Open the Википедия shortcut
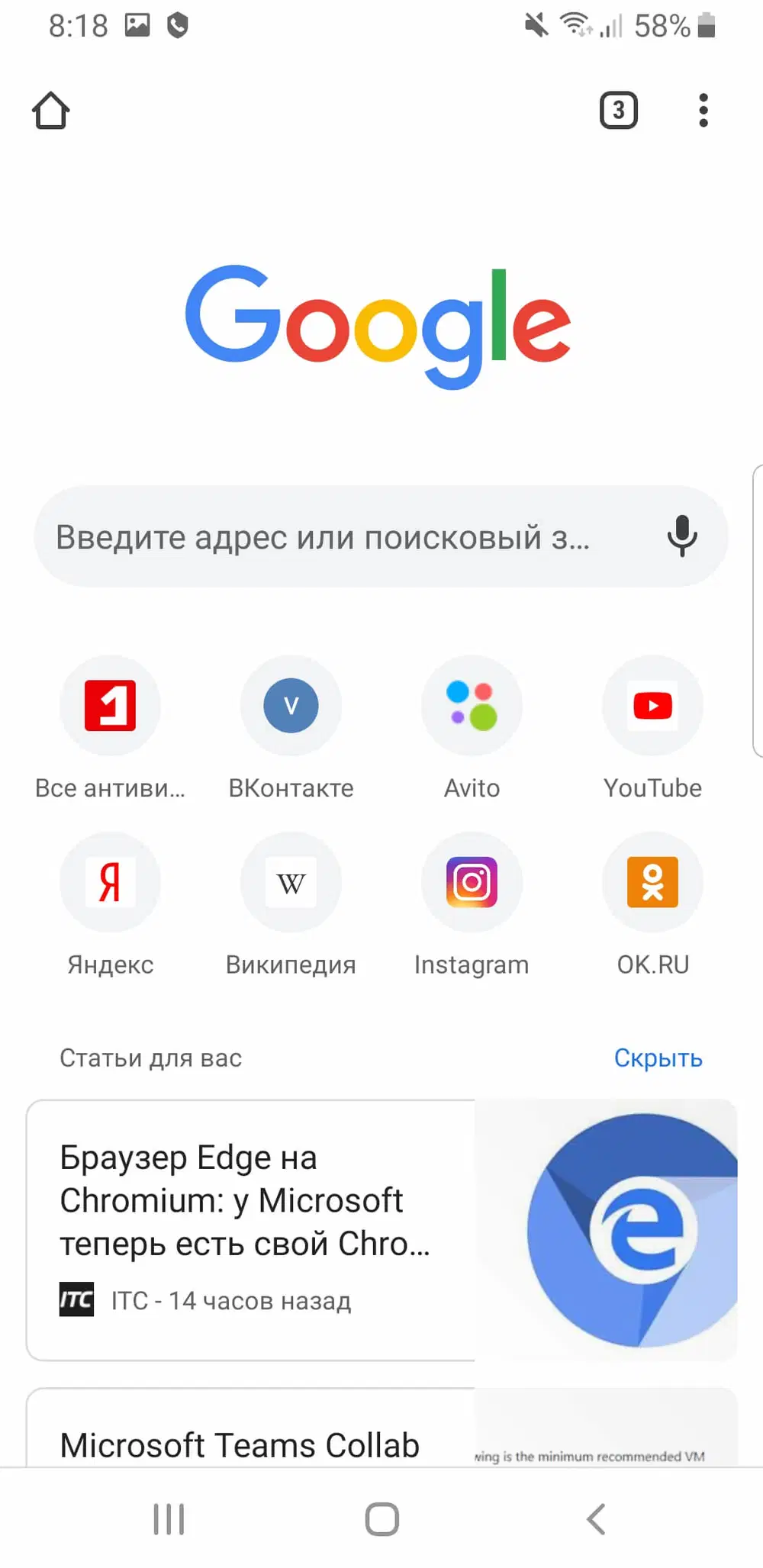The height and width of the screenshot is (1568, 763). tap(291, 883)
